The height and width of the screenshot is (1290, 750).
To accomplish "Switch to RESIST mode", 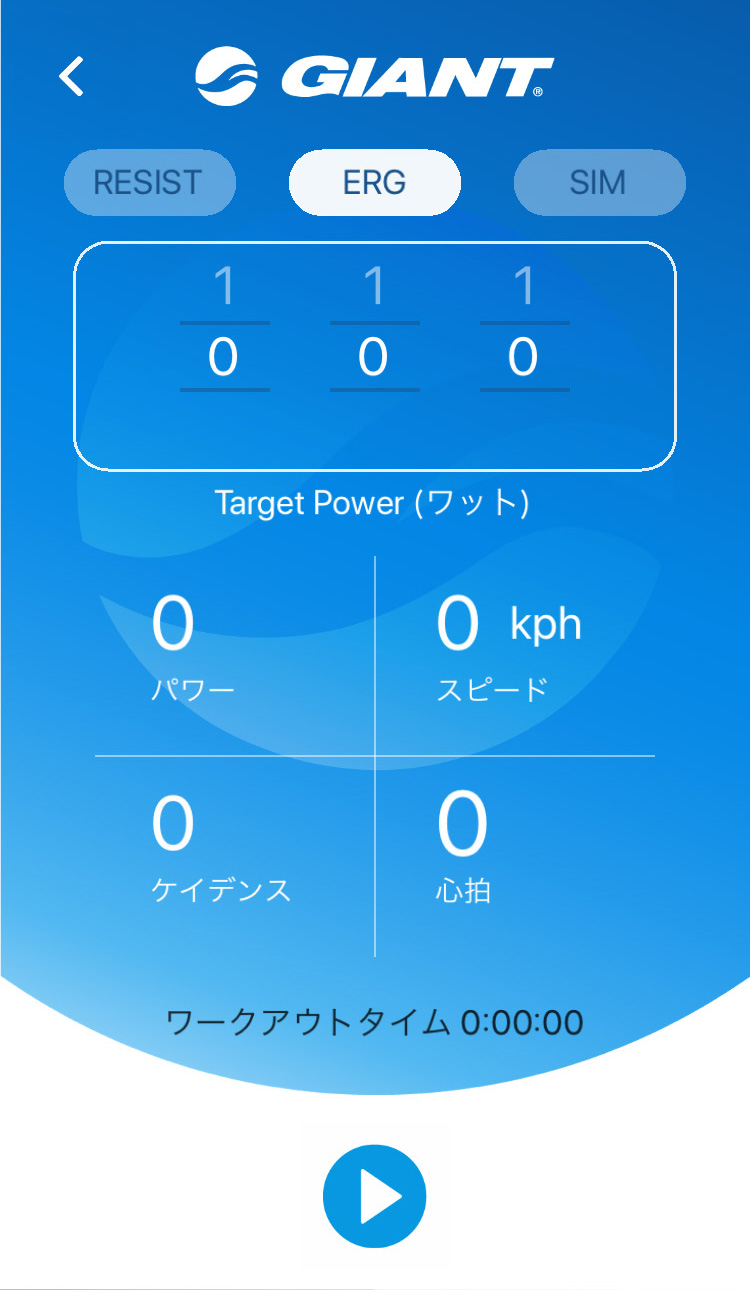I will [150, 183].
